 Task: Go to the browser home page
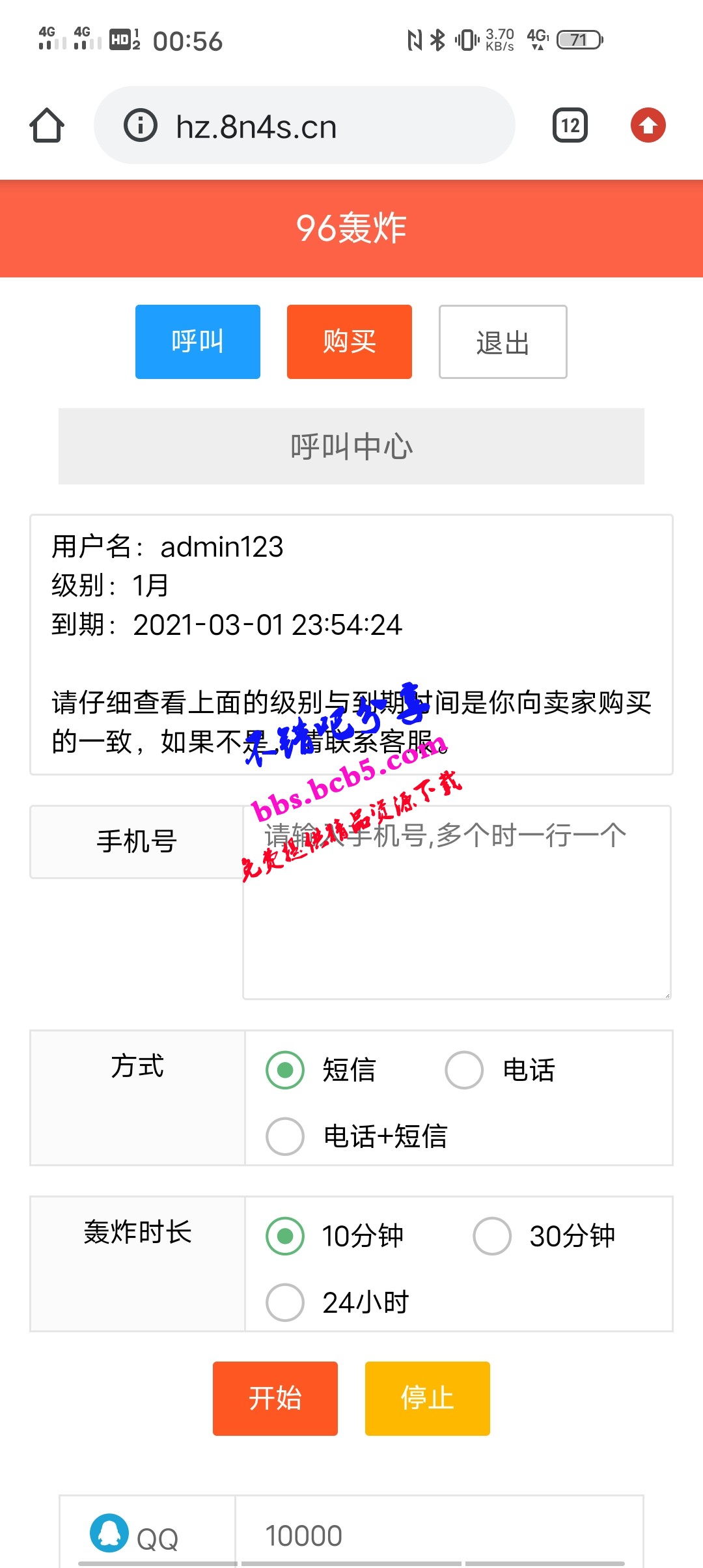(x=47, y=125)
